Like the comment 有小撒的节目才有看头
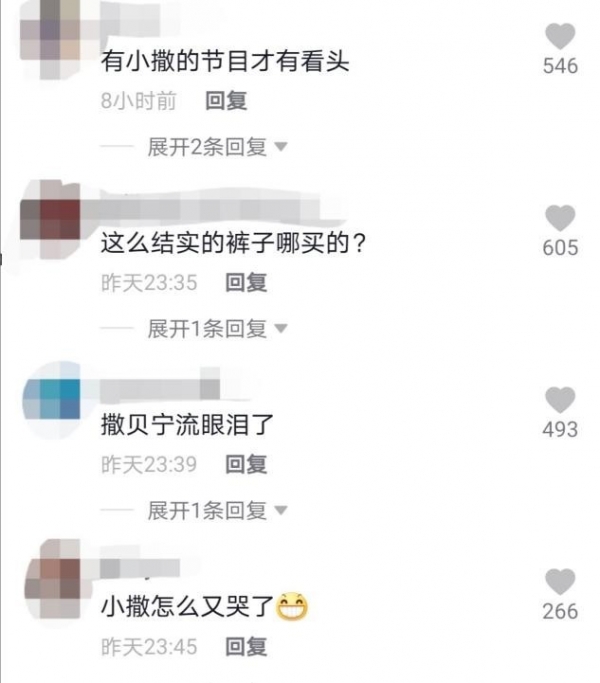The width and height of the screenshot is (600, 683). pyautogui.click(x=560, y=37)
